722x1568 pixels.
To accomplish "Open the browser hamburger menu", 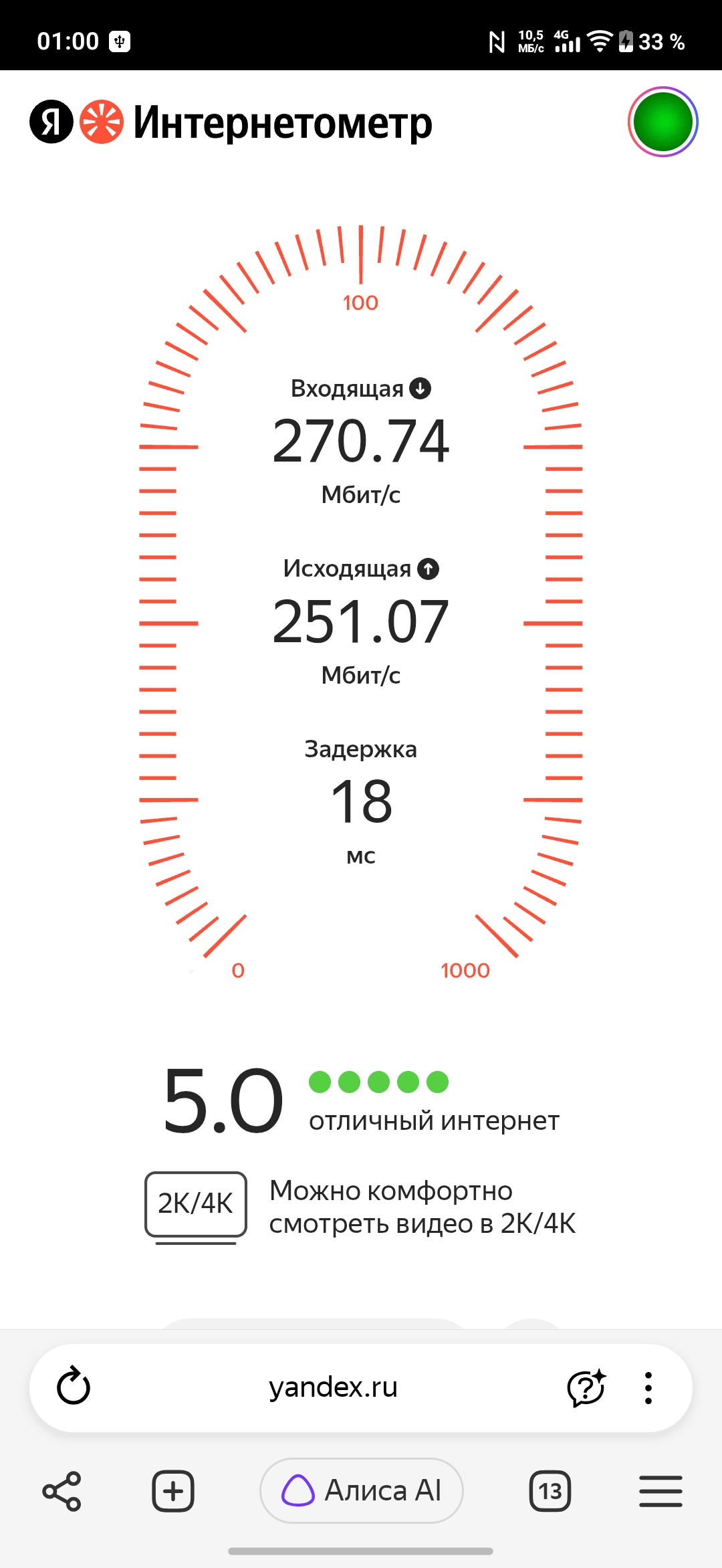I will (x=660, y=1491).
